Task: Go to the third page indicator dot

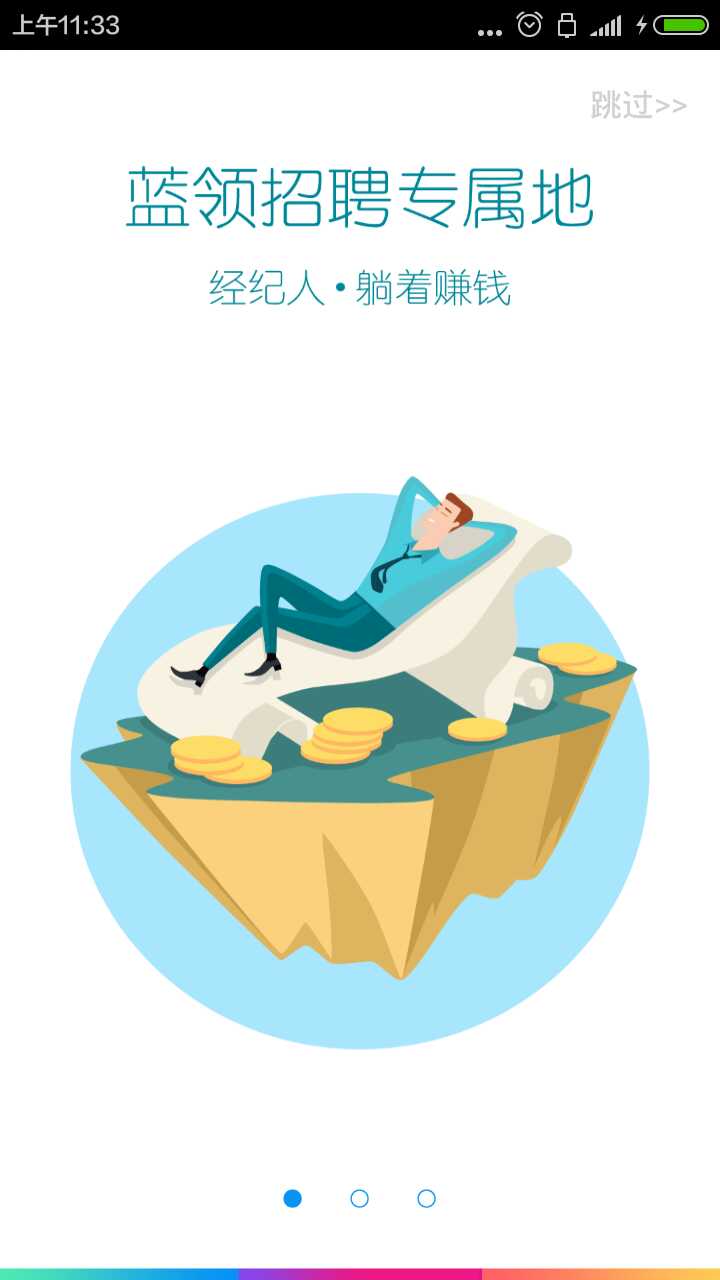Action: point(426,1198)
